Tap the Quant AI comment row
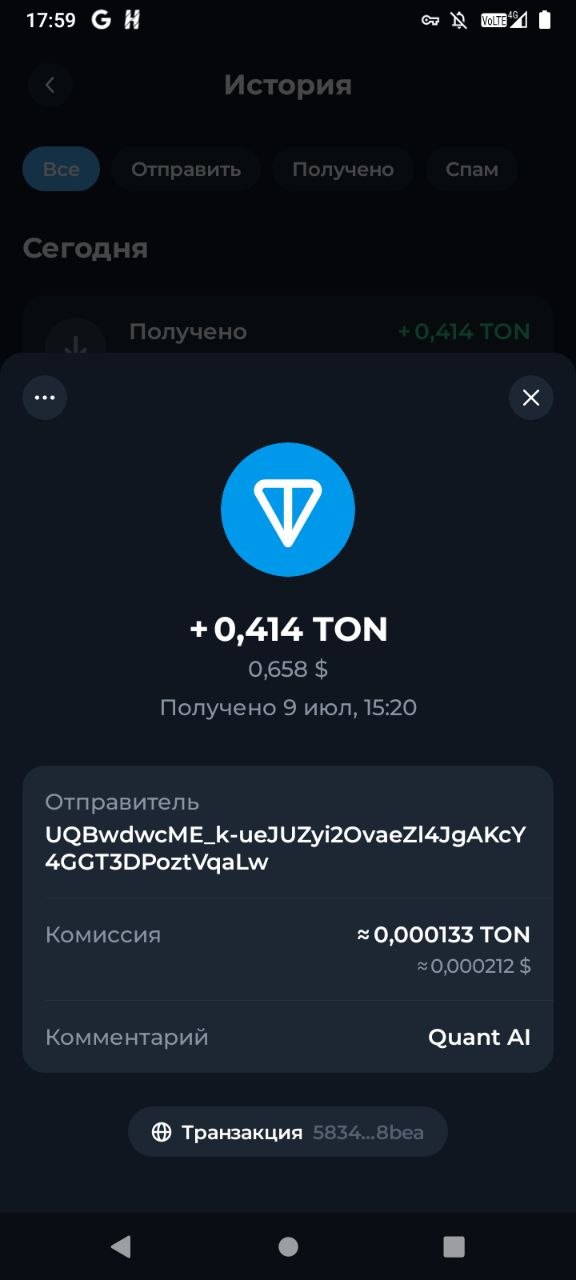576x1280 pixels. pos(288,1037)
